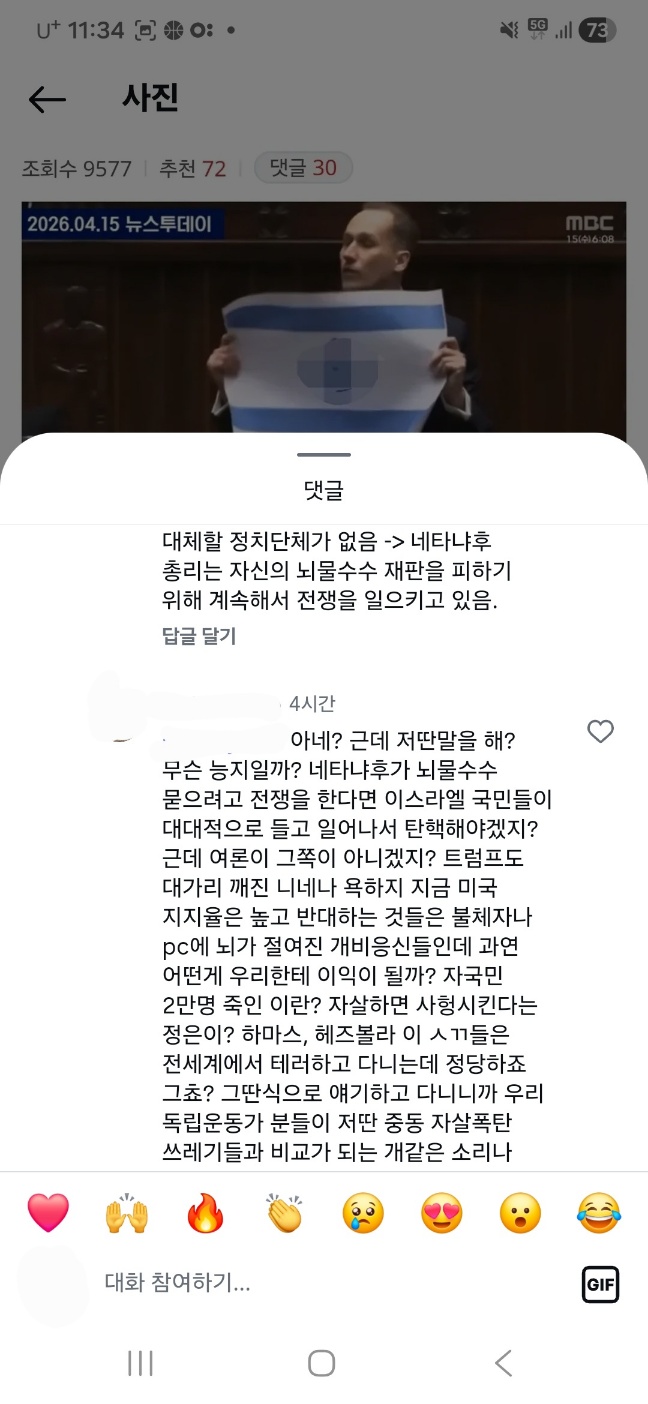The width and height of the screenshot is (648, 1404).
Task: Open the 댓글 30 chip
Action: pos(303,168)
